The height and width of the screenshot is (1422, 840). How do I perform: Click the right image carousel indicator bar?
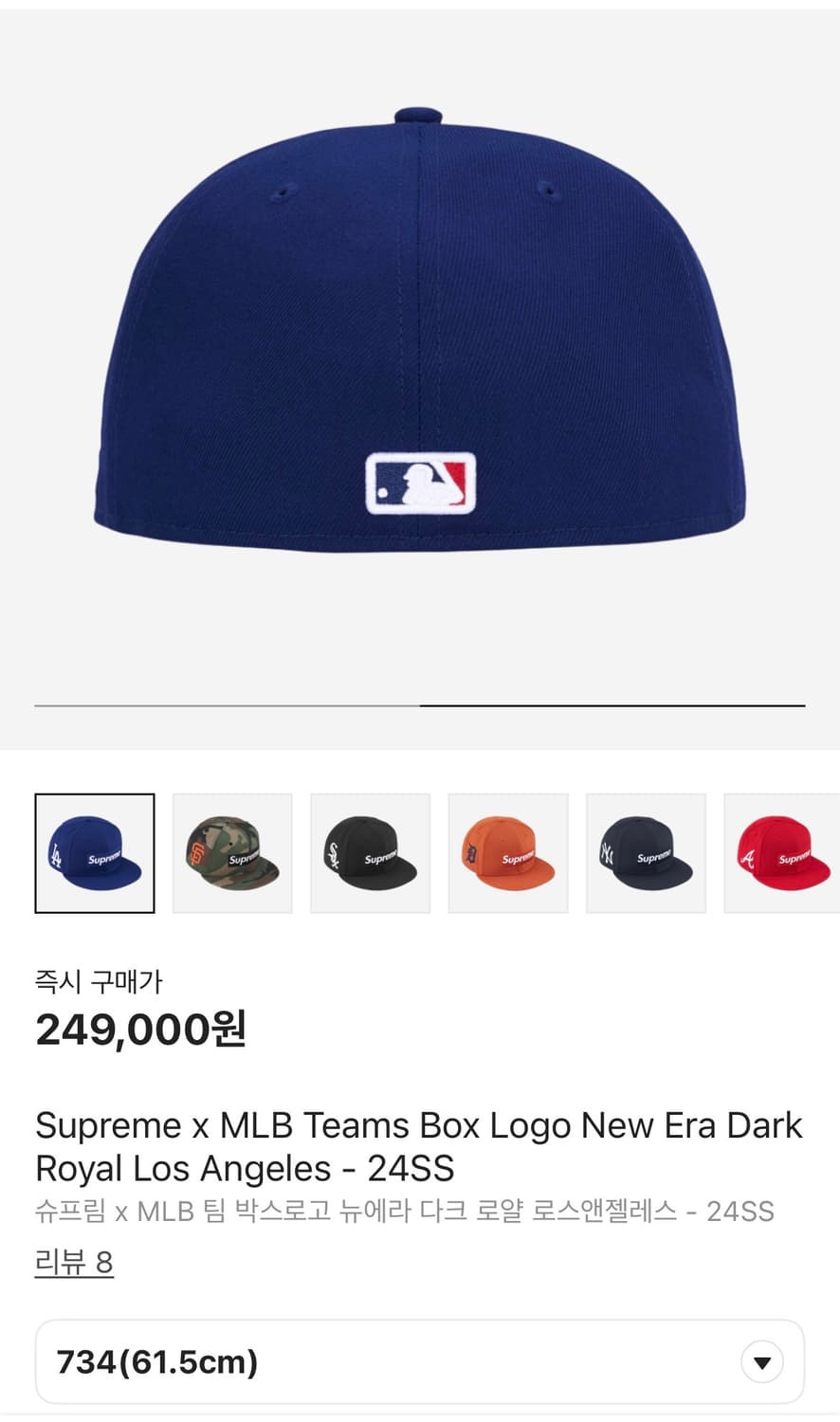point(612,706)
